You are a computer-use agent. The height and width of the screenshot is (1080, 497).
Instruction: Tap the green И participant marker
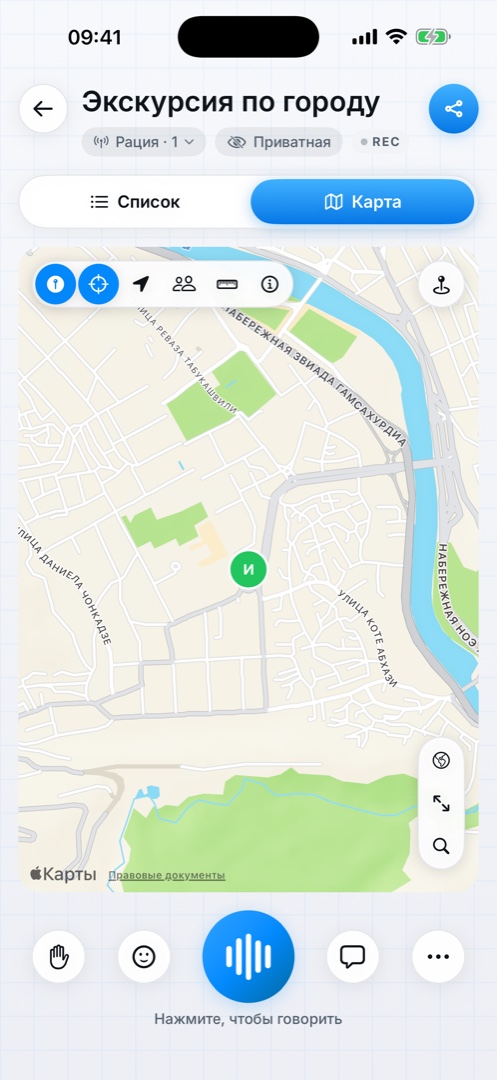(x=249, y=570)
